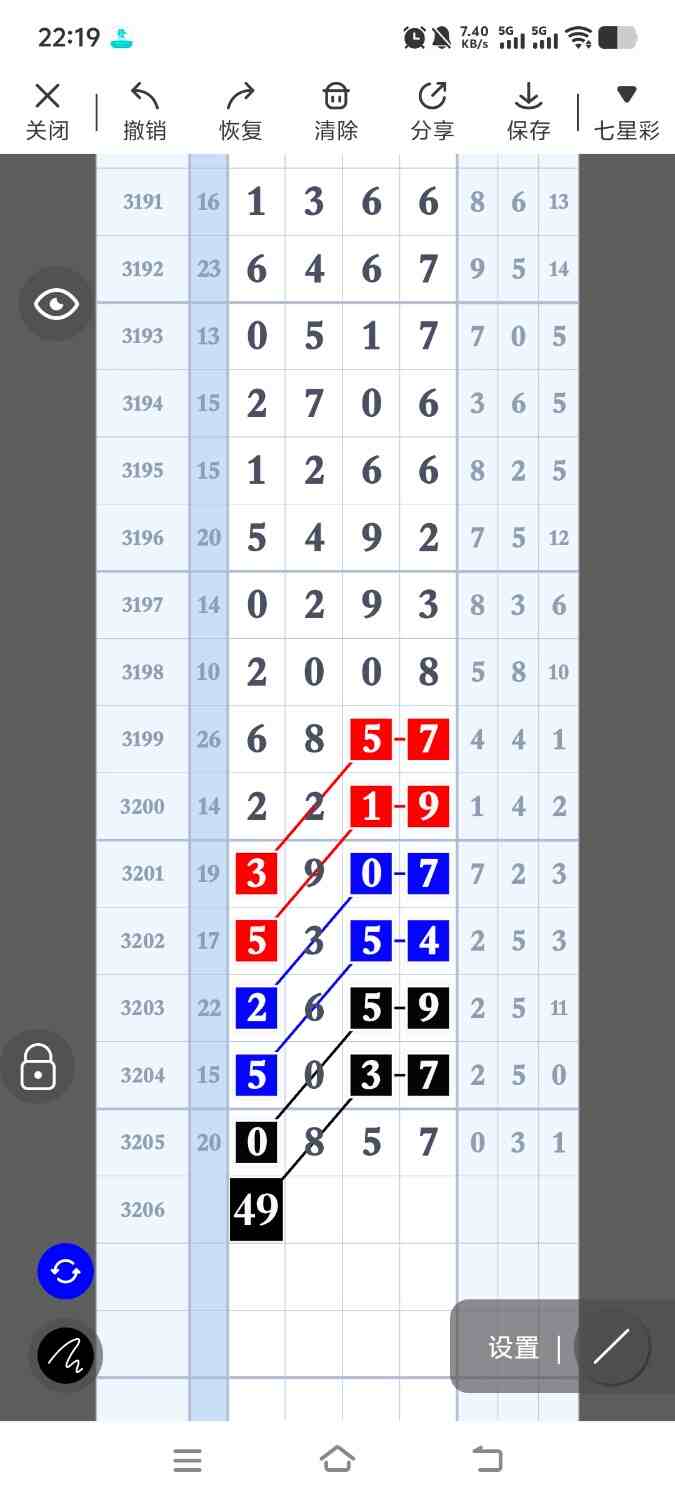Open the 七星彩 lottery dropdown
The image size is (675, 1500).
[627, 110]
